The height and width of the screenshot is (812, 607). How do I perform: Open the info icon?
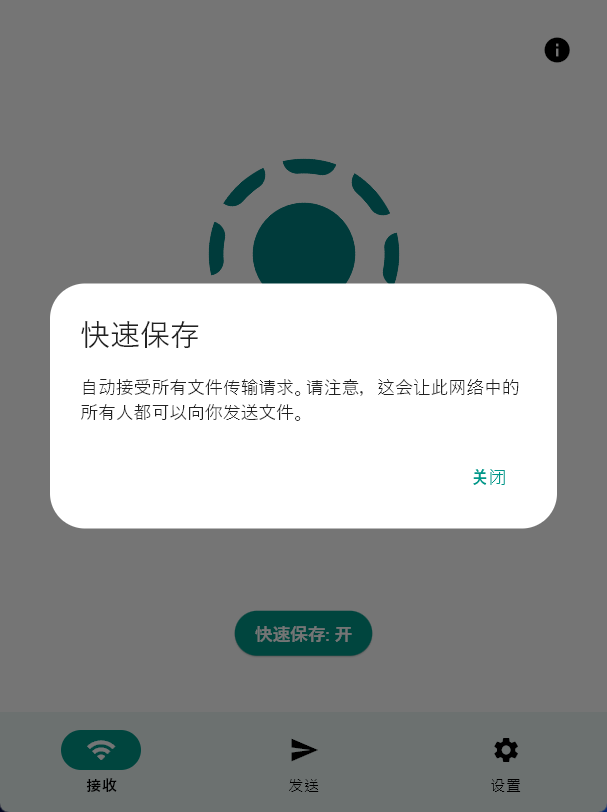[557, 50]
